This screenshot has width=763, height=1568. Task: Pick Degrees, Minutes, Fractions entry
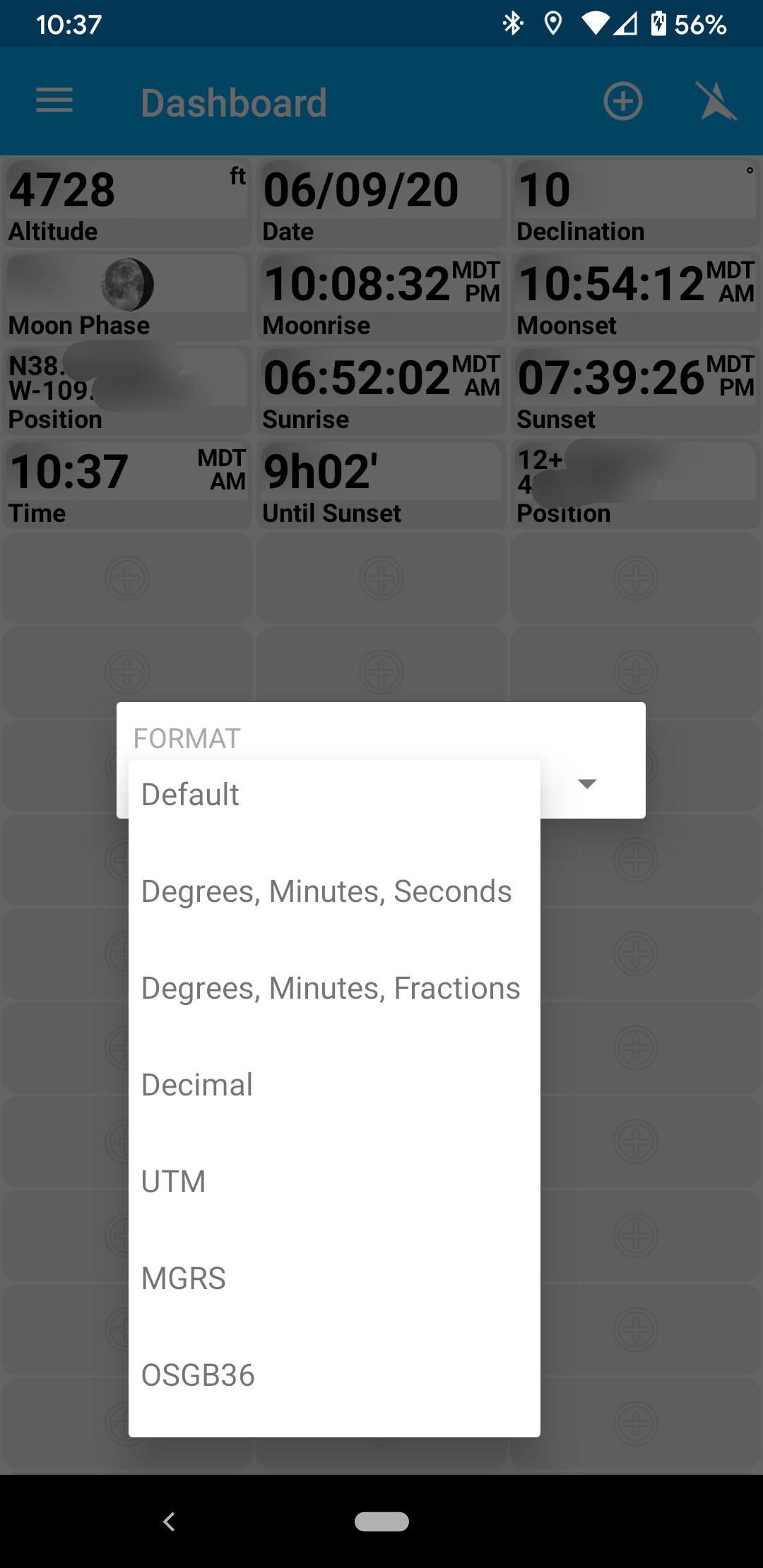tap(329, 987)
